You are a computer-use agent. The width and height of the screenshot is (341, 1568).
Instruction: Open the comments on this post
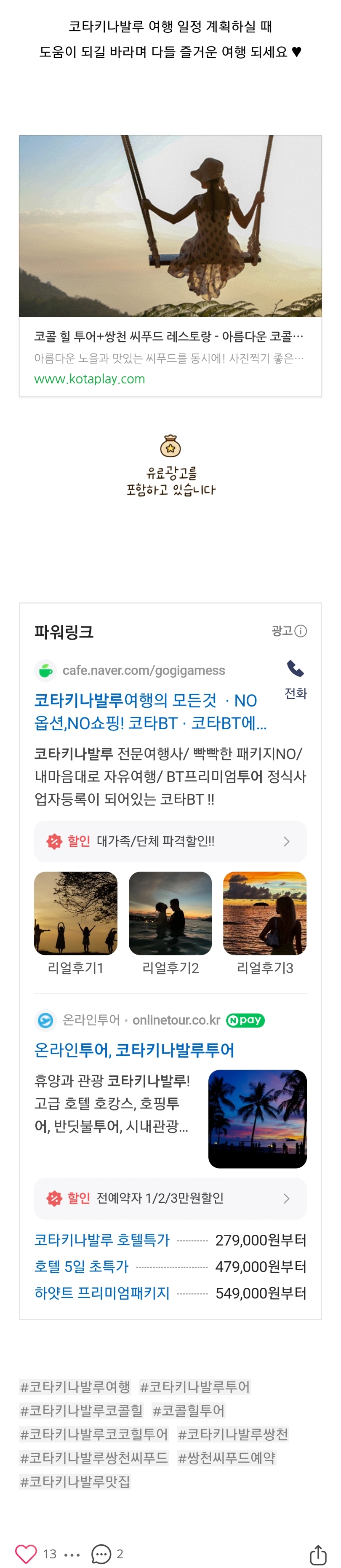(x=101, y=1553)
